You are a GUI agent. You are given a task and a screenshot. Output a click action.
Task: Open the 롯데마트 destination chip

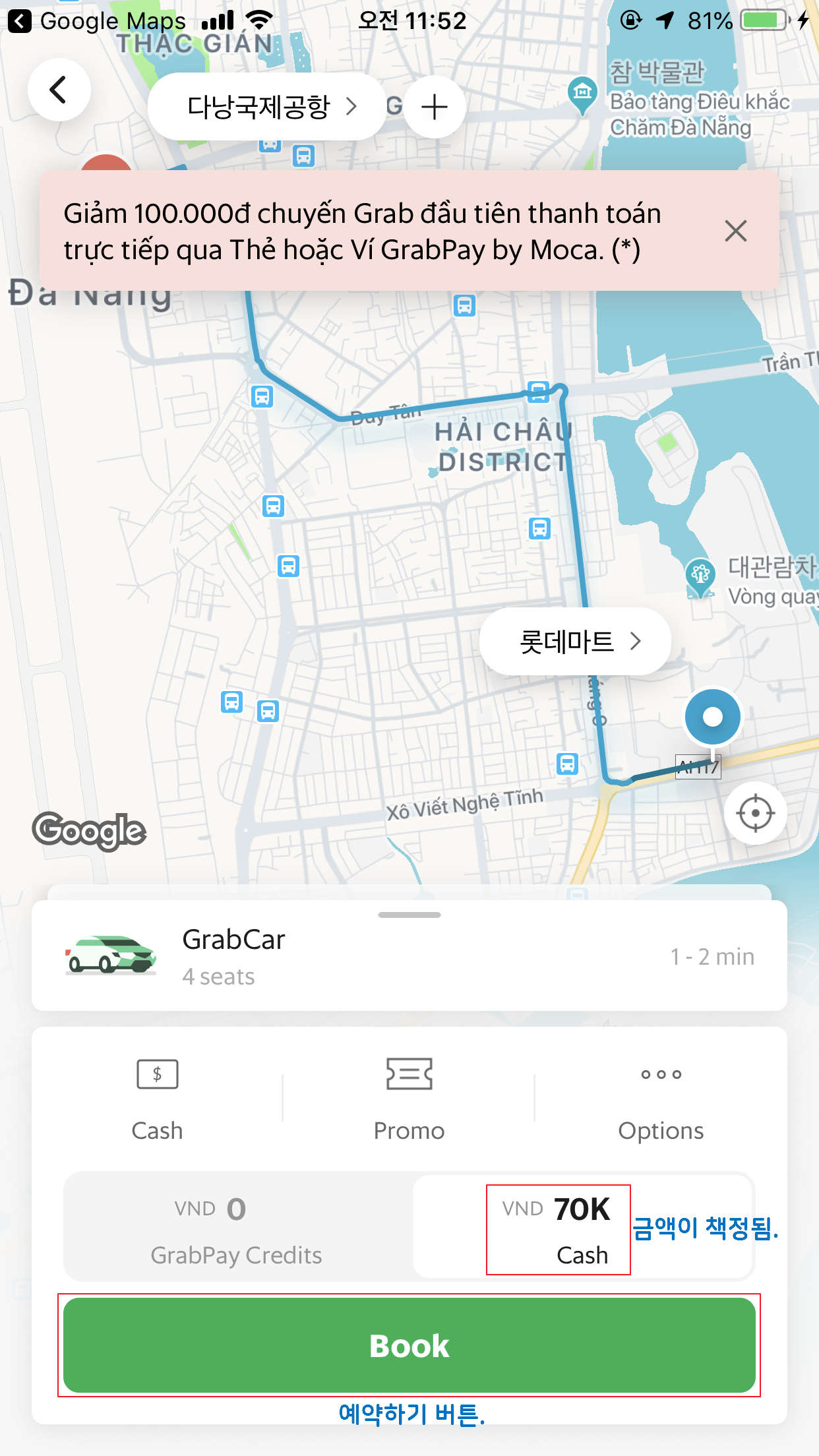[575, 641]
